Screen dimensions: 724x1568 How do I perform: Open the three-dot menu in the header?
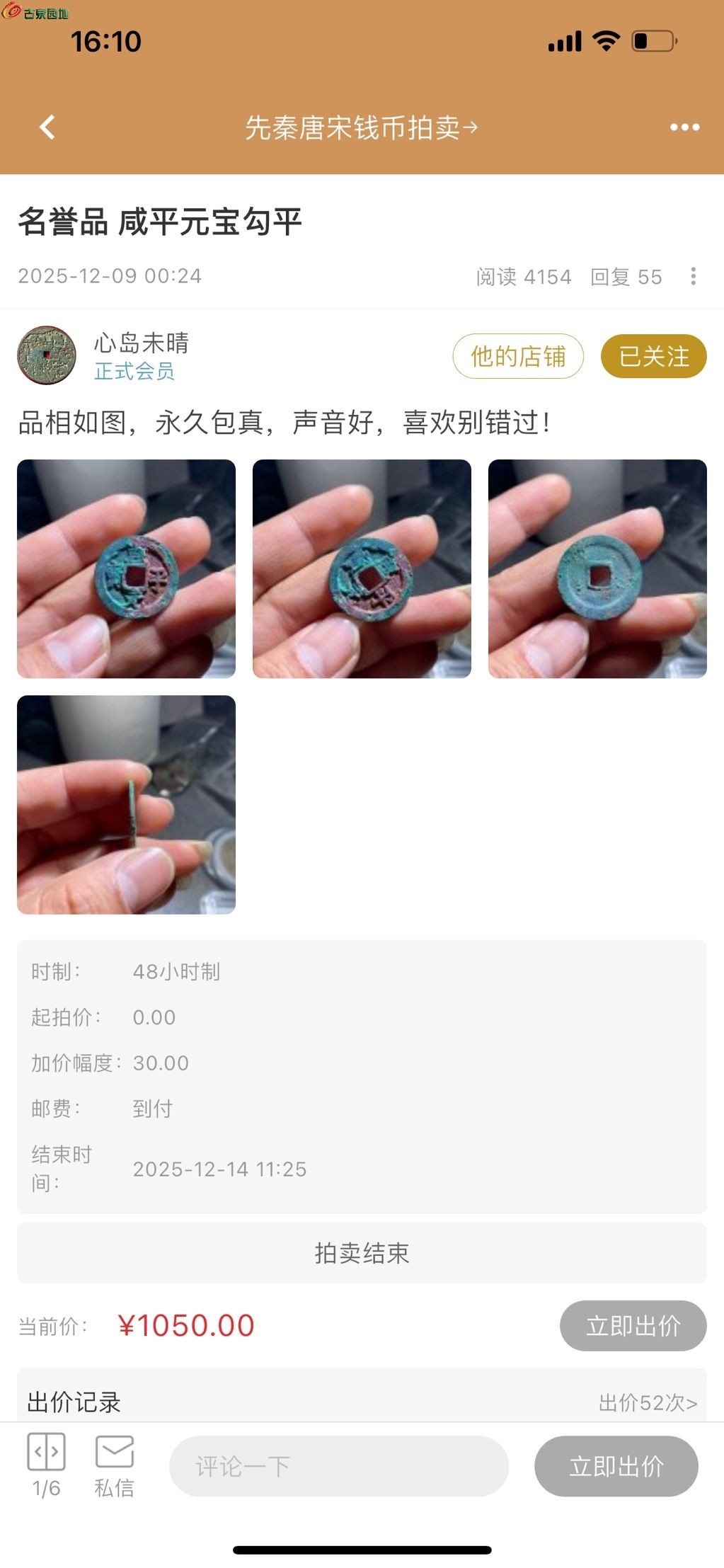(x=684, y=127)
